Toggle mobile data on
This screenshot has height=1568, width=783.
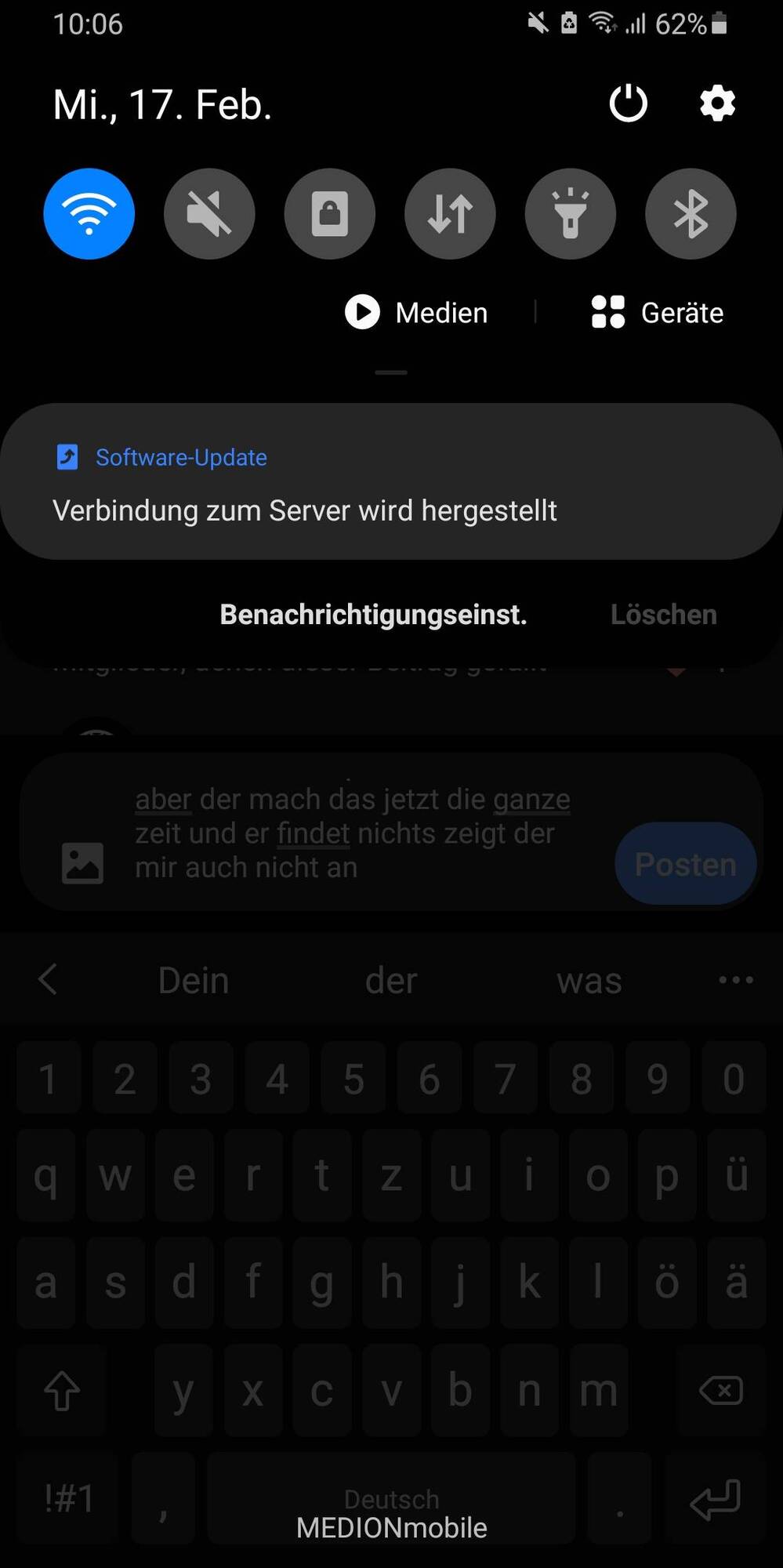coord(450,214)
